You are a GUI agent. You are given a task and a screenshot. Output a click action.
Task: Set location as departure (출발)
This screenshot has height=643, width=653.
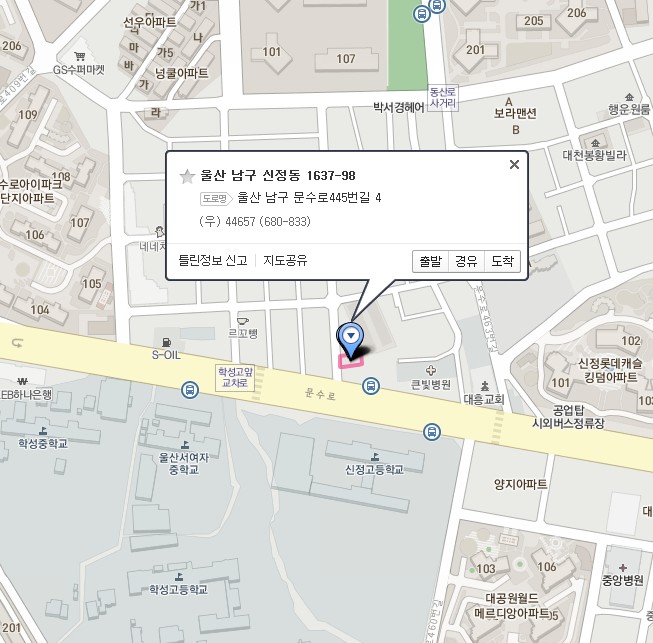[x=430, y=261]
